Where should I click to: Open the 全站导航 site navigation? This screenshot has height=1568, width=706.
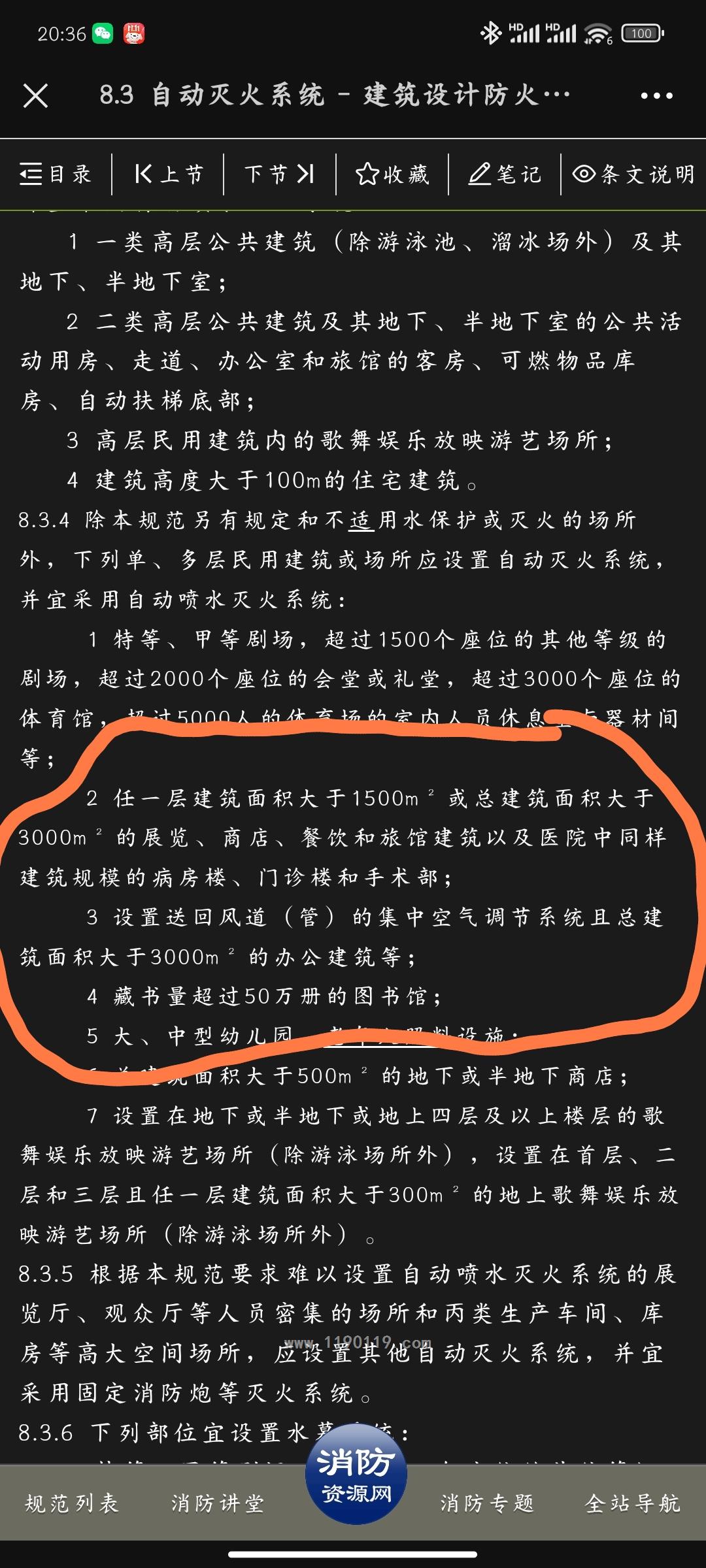(x=633, y=1503)
